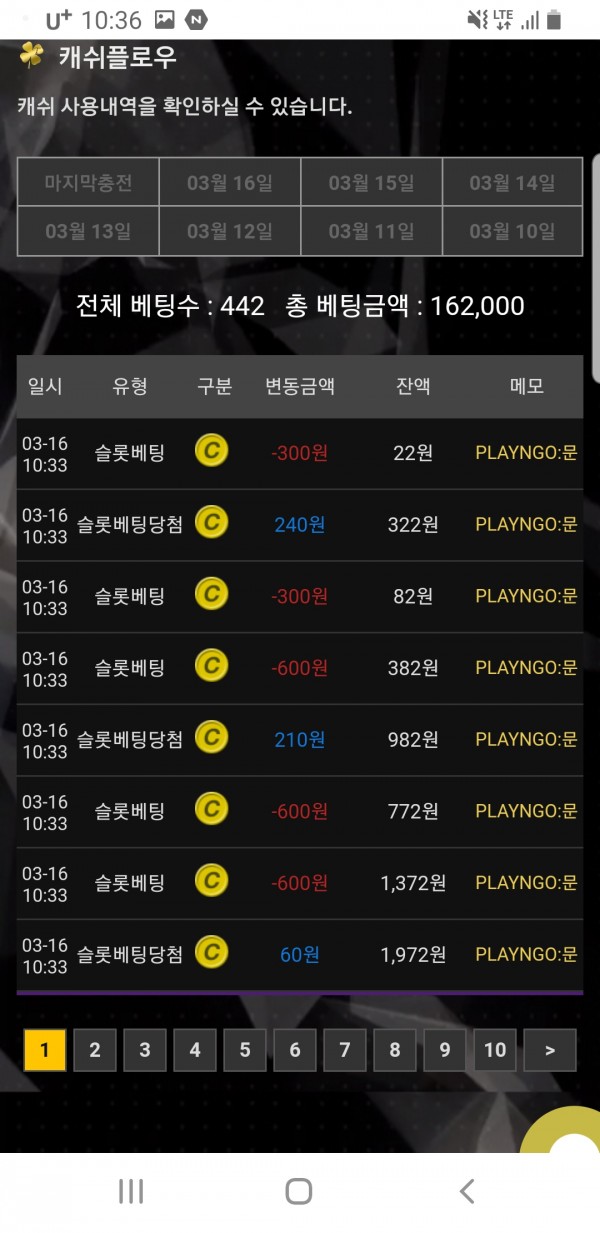This screenshot has height=1233, width=600.
Task: Open page 9 of history
Action: point(445,1050)
